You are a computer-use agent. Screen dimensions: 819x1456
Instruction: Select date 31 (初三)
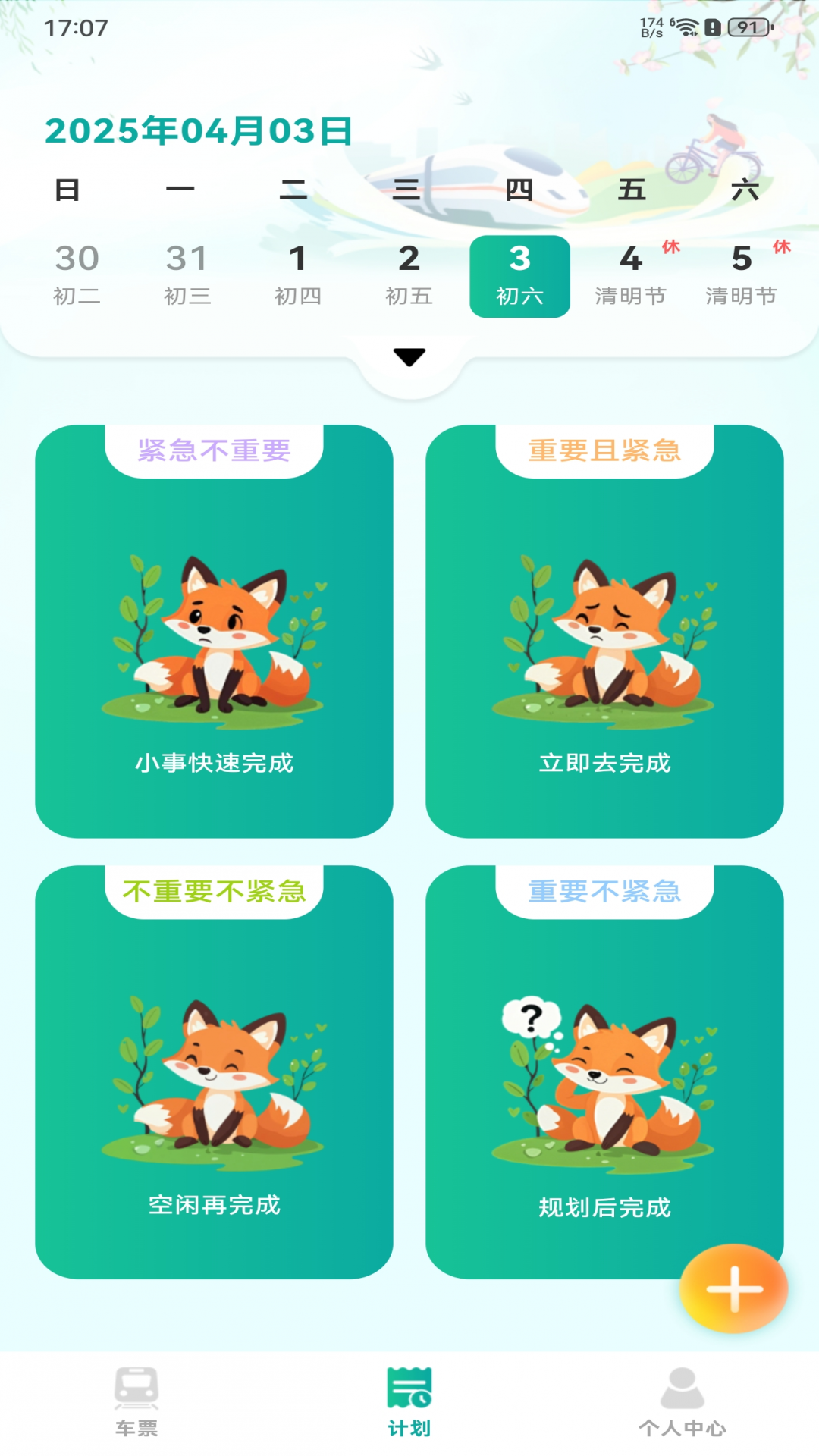[x=187, y=275]
